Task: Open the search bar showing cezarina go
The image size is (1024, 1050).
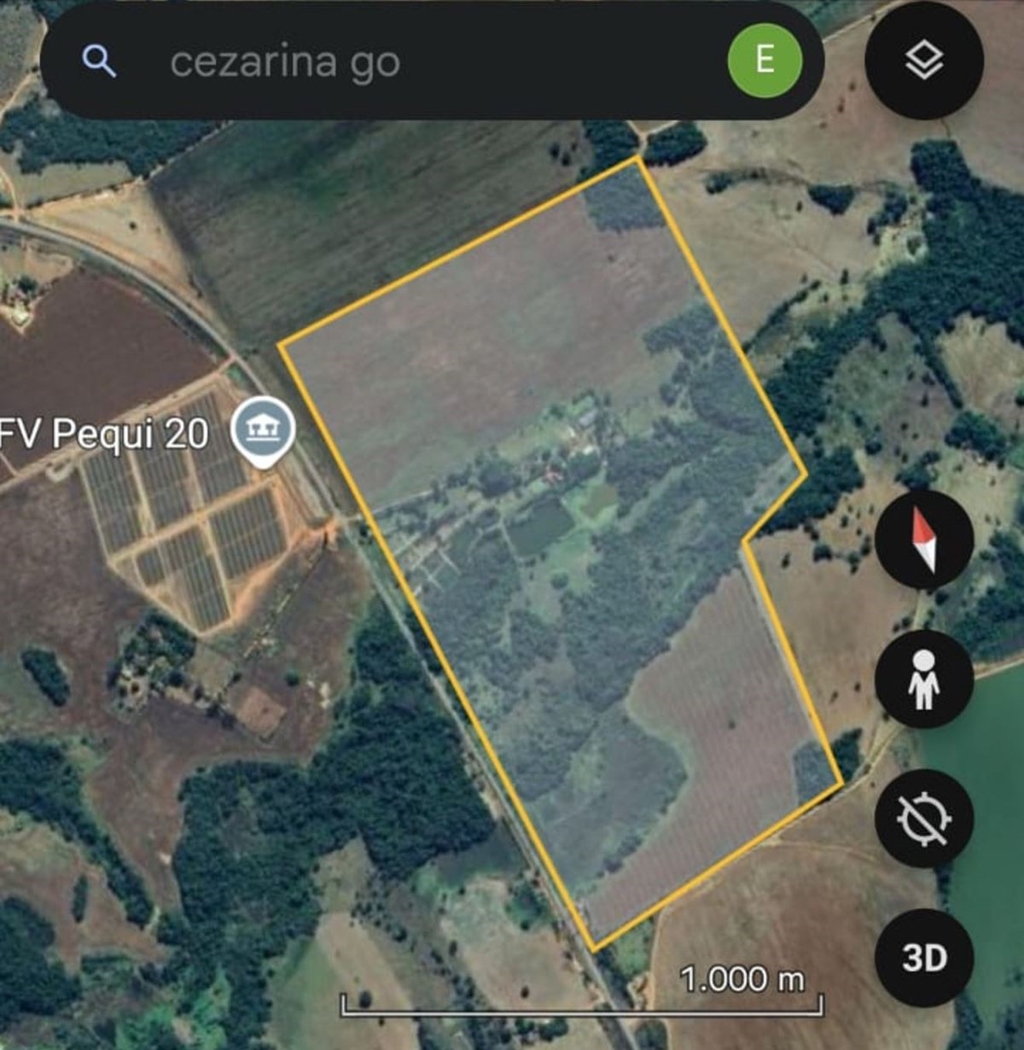Action: coord(400,62)
